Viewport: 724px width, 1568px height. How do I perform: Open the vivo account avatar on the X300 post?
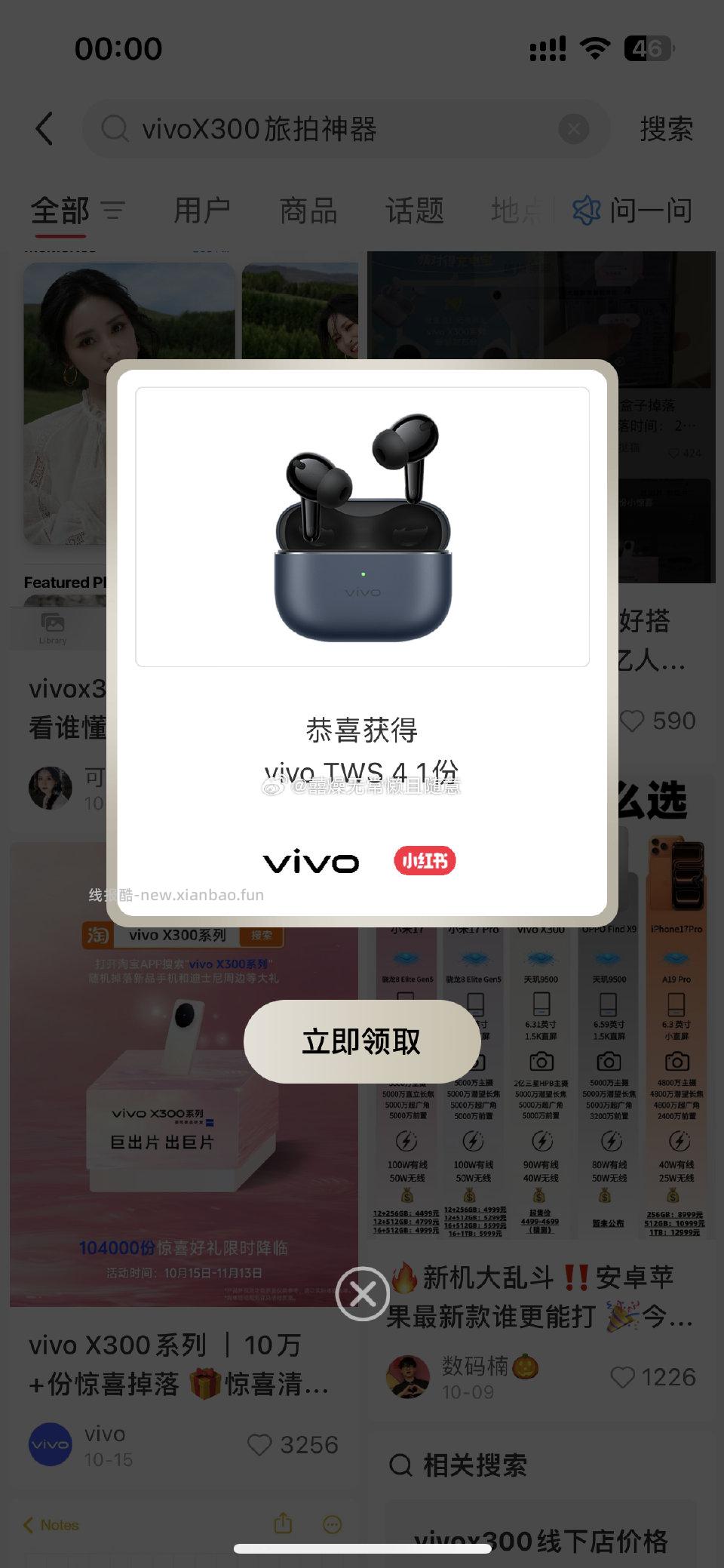click(x=50, y=1443)
